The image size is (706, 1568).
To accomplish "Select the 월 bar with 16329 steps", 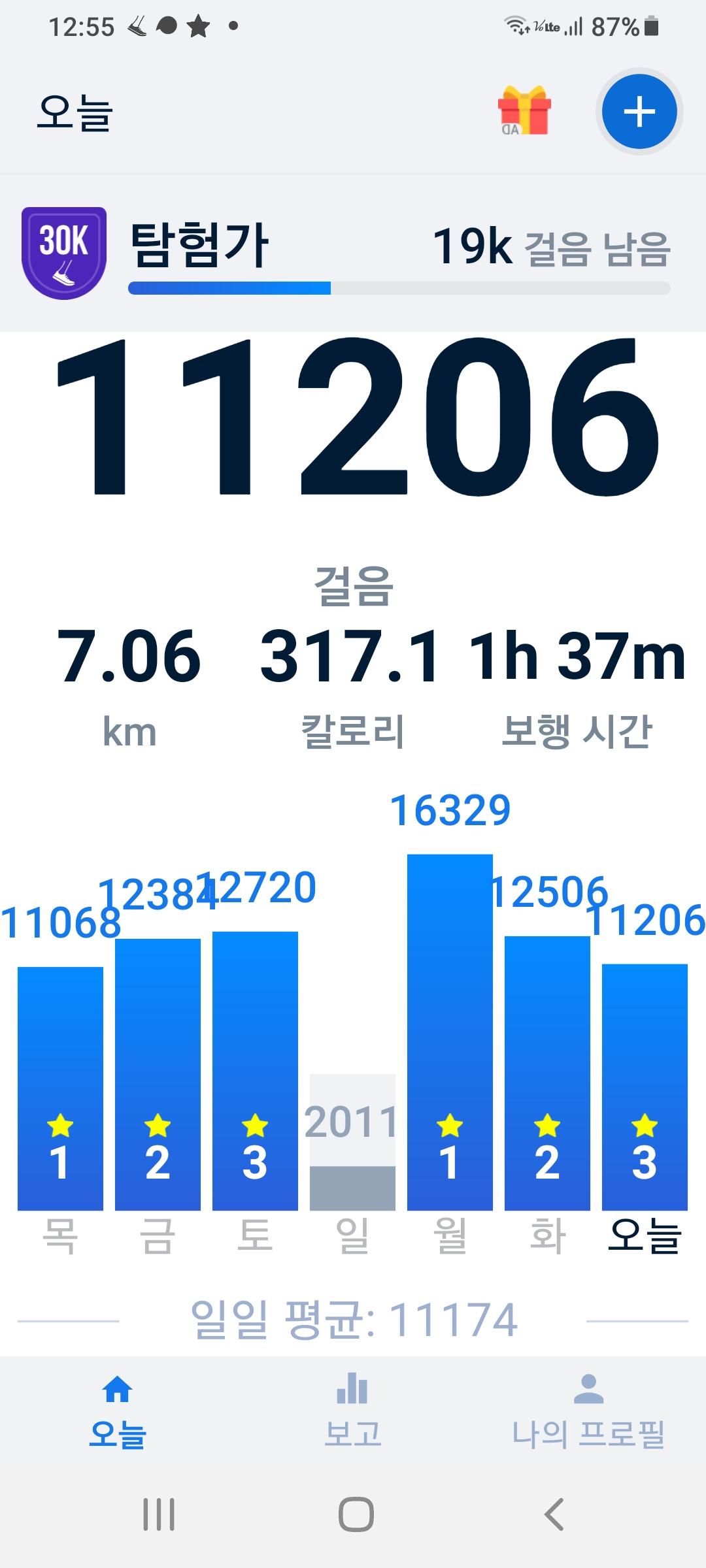I will [450, 1032].
